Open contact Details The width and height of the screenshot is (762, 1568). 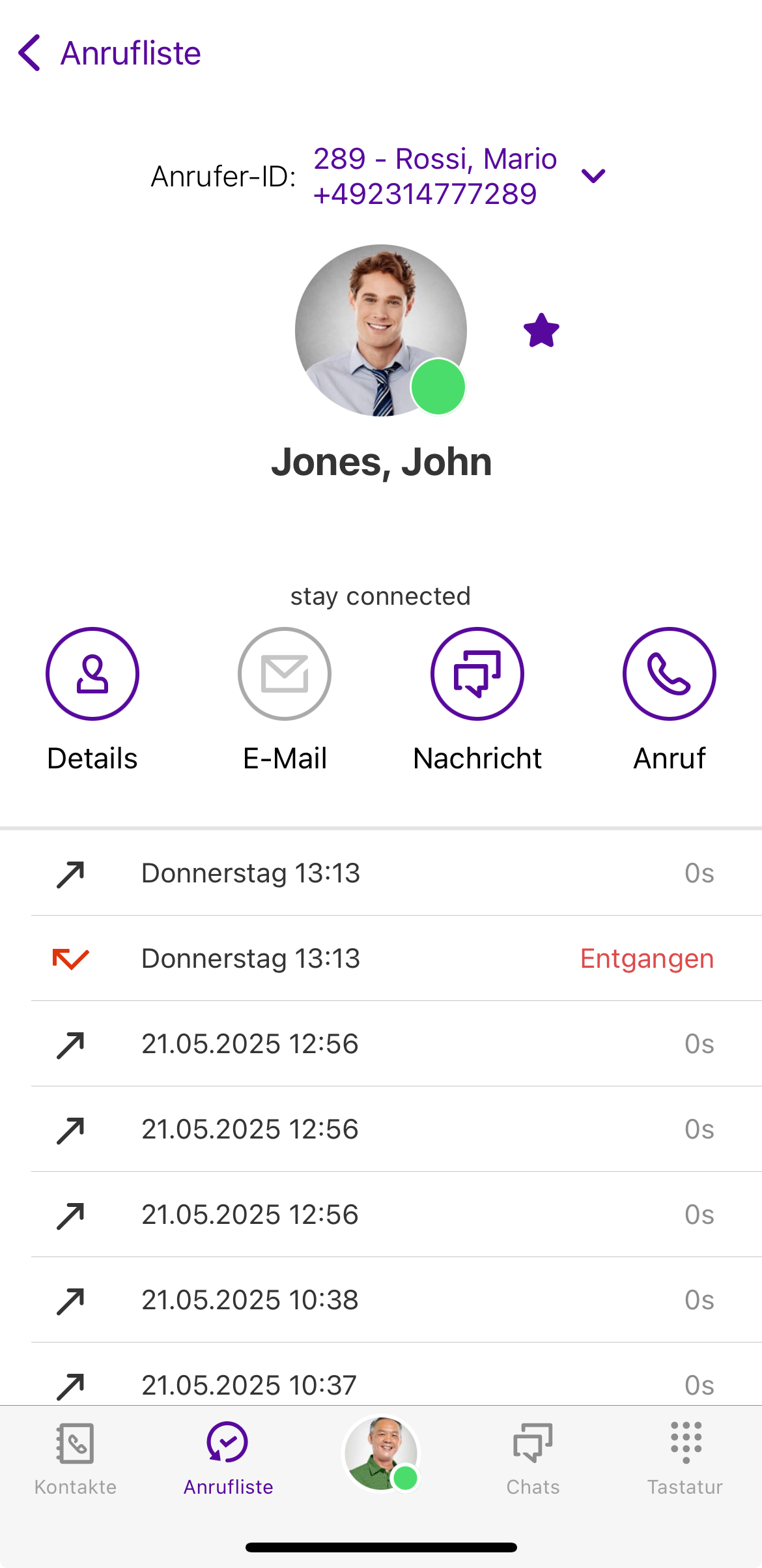coord(92,674)
